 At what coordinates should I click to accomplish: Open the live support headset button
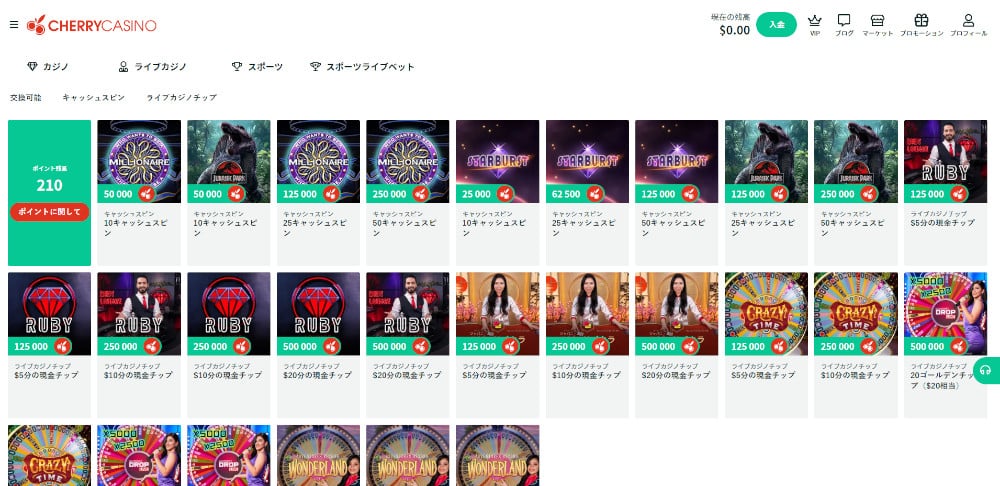986,370
